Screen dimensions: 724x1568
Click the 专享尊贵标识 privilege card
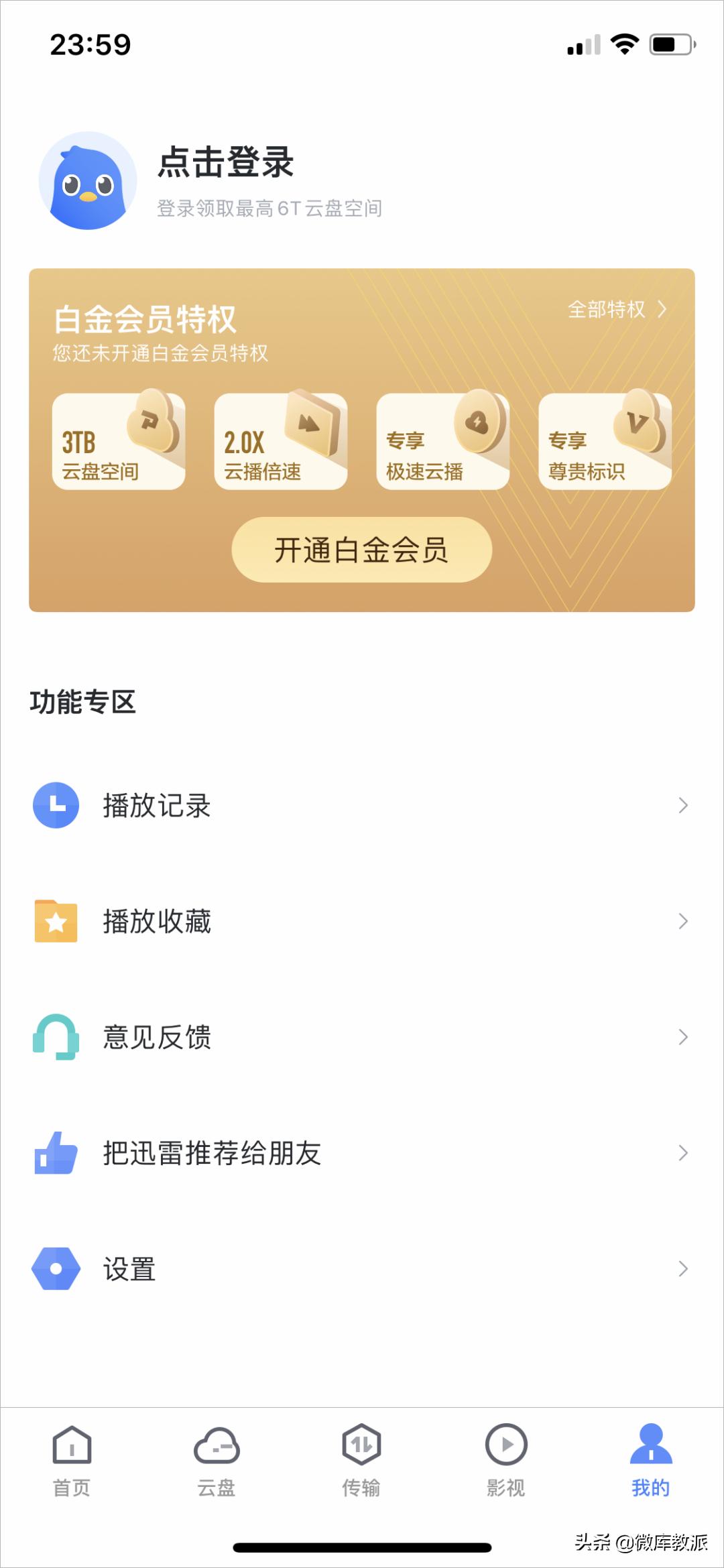[604, 441]
